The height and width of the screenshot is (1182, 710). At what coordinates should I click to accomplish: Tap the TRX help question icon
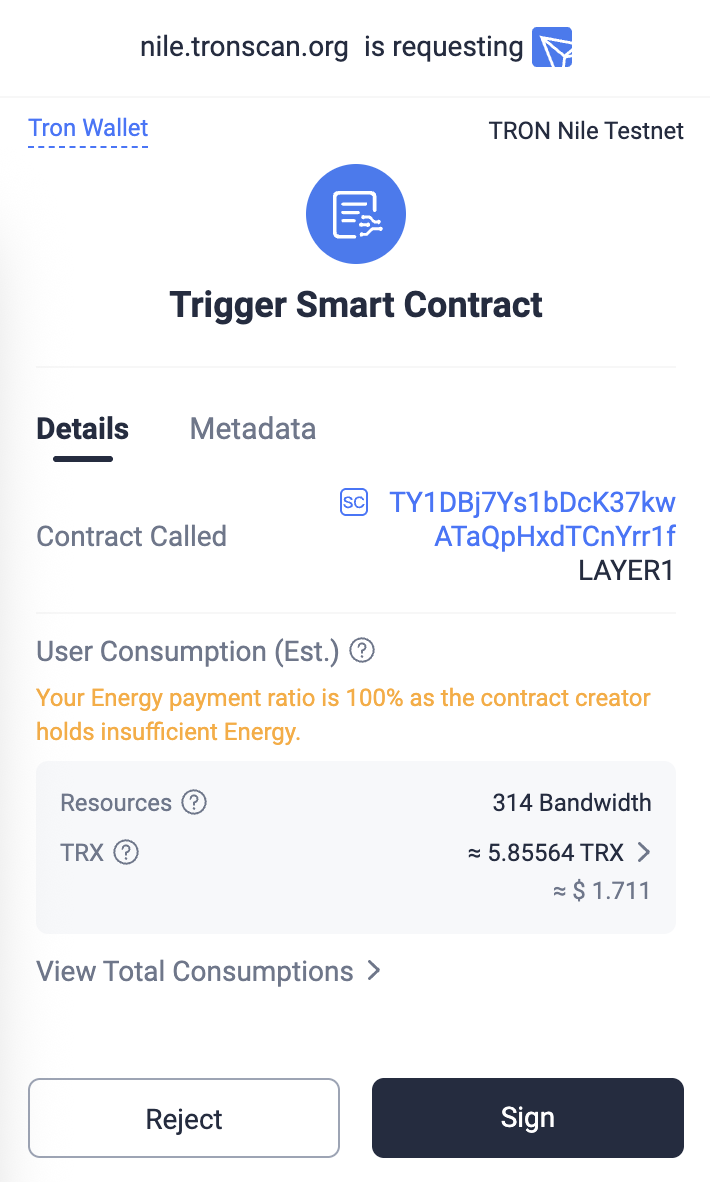tap(126, 853)
